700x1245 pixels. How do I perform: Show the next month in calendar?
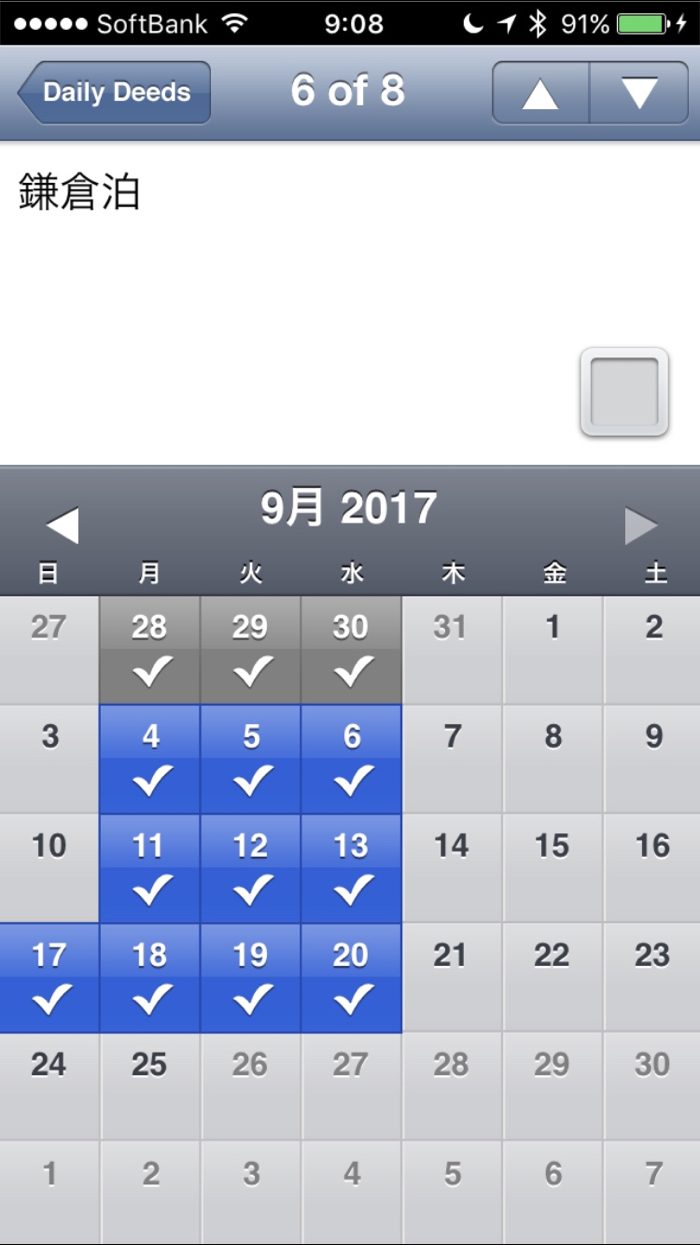tap(641, 525)
